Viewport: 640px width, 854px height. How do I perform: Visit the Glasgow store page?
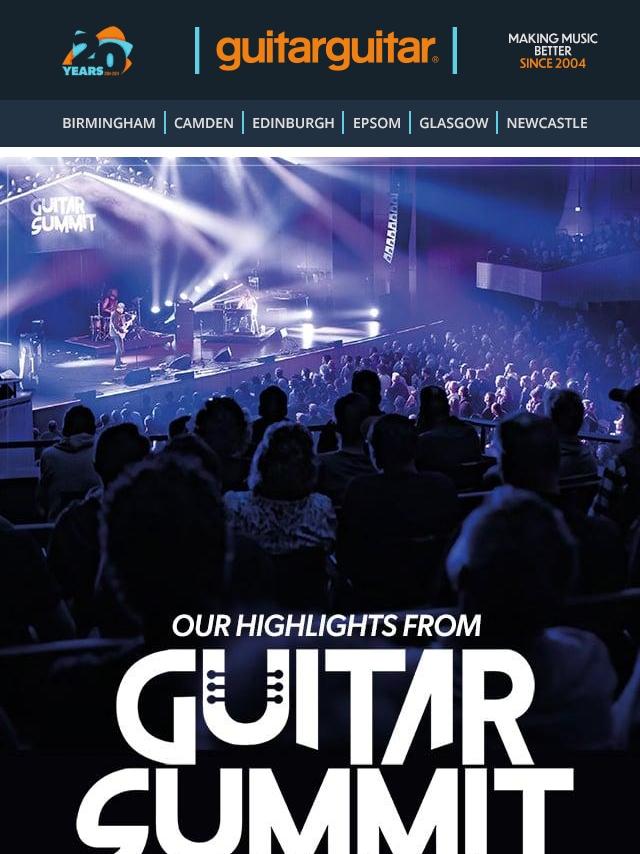coord(453,123)
